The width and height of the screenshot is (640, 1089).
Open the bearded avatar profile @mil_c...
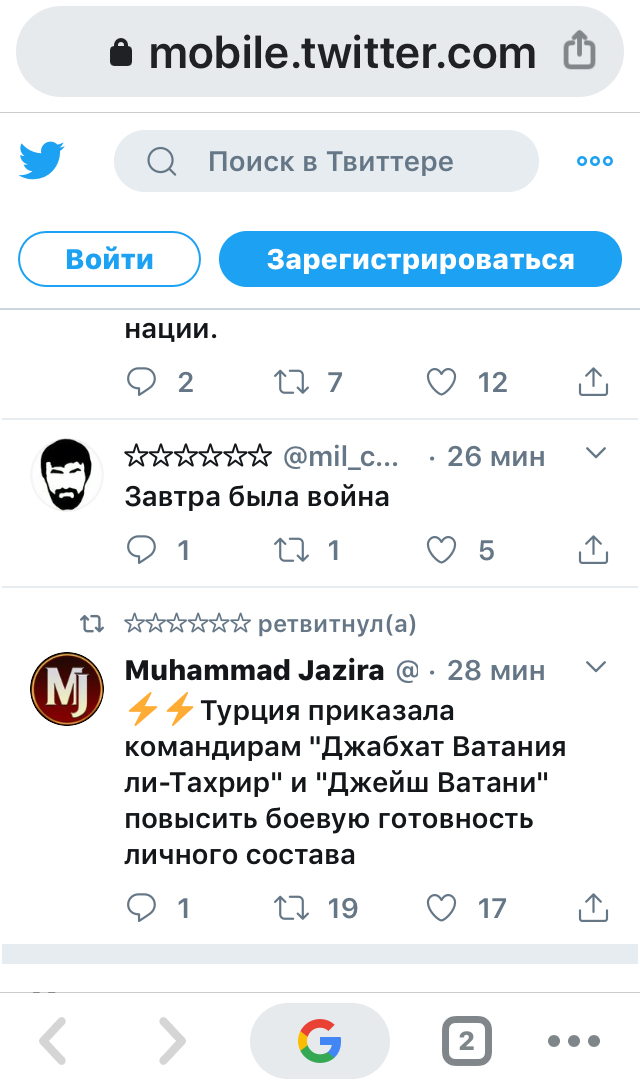[x=67, y=474]
